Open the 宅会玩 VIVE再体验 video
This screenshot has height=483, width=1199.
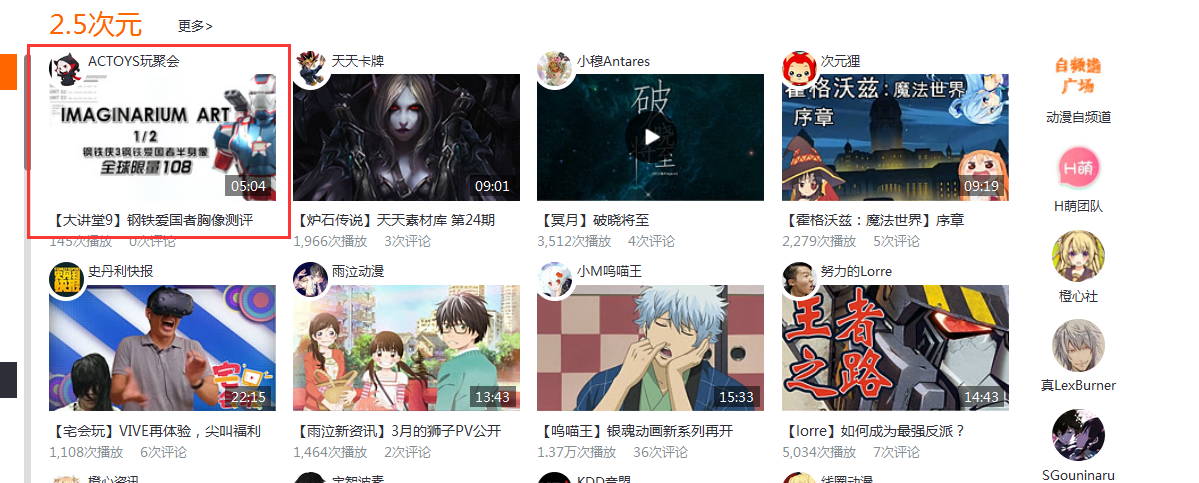(162, 347)
